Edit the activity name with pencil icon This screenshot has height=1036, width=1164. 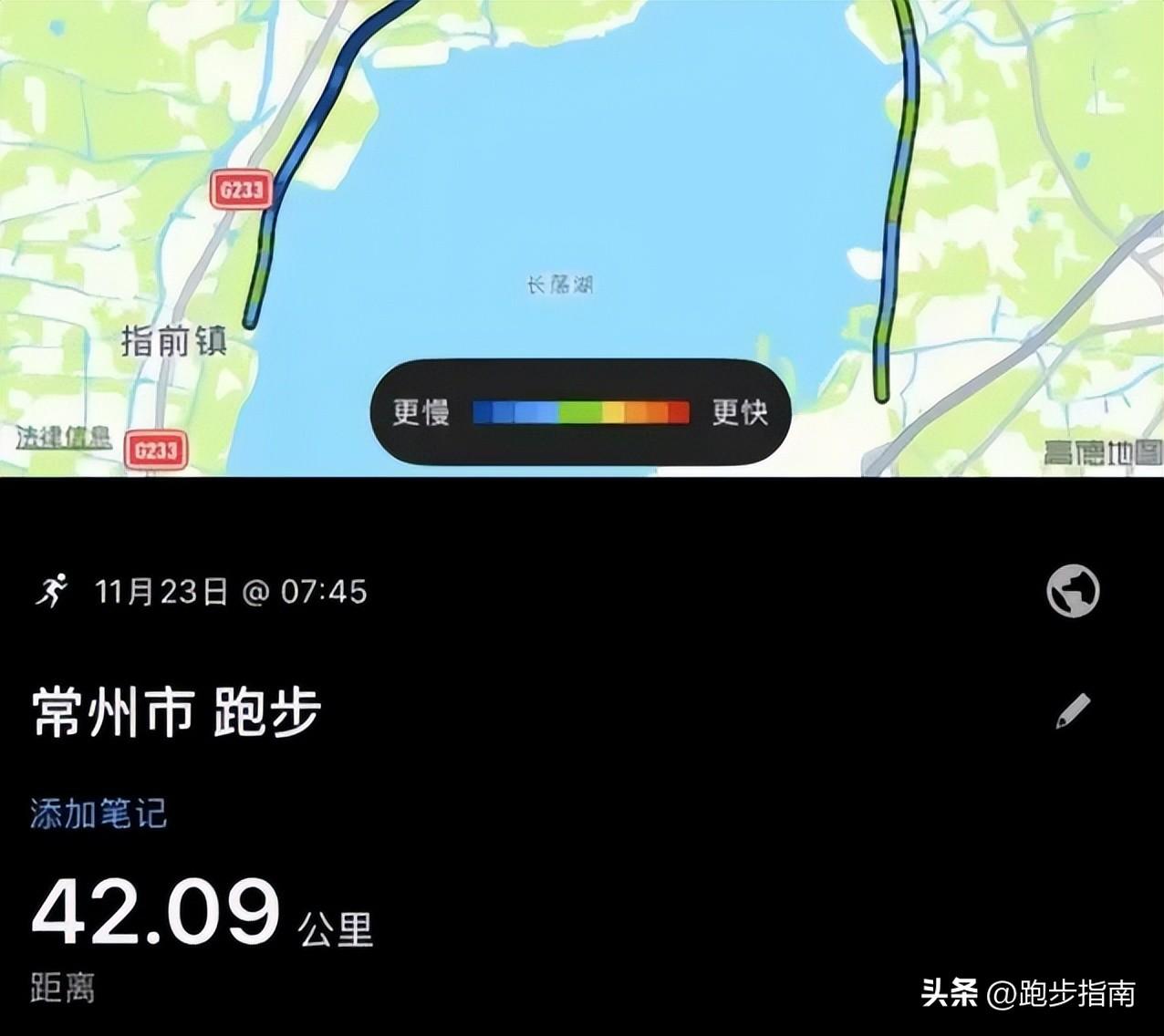pyautogui.click(x=1073, y=710)
